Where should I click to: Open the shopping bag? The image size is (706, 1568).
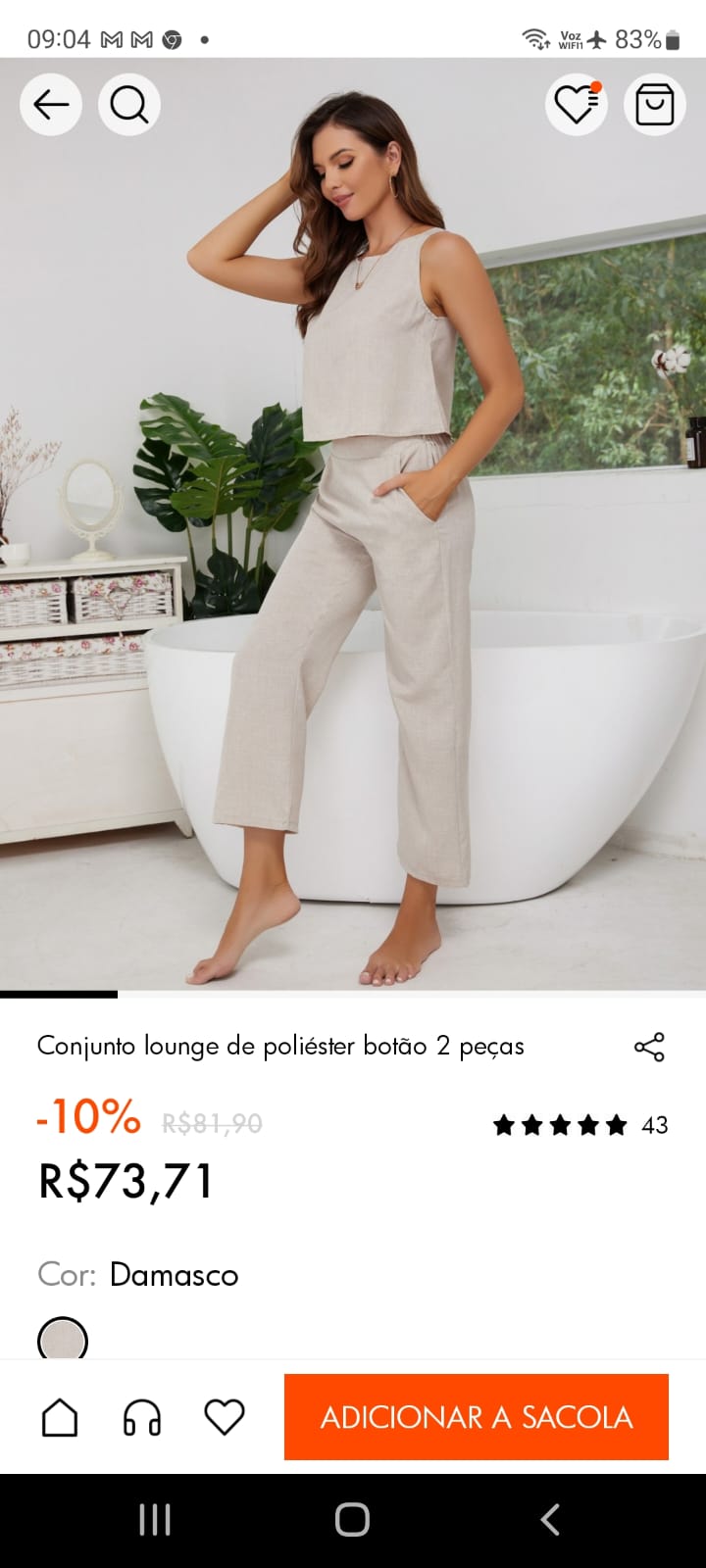[x=654, y=104]
